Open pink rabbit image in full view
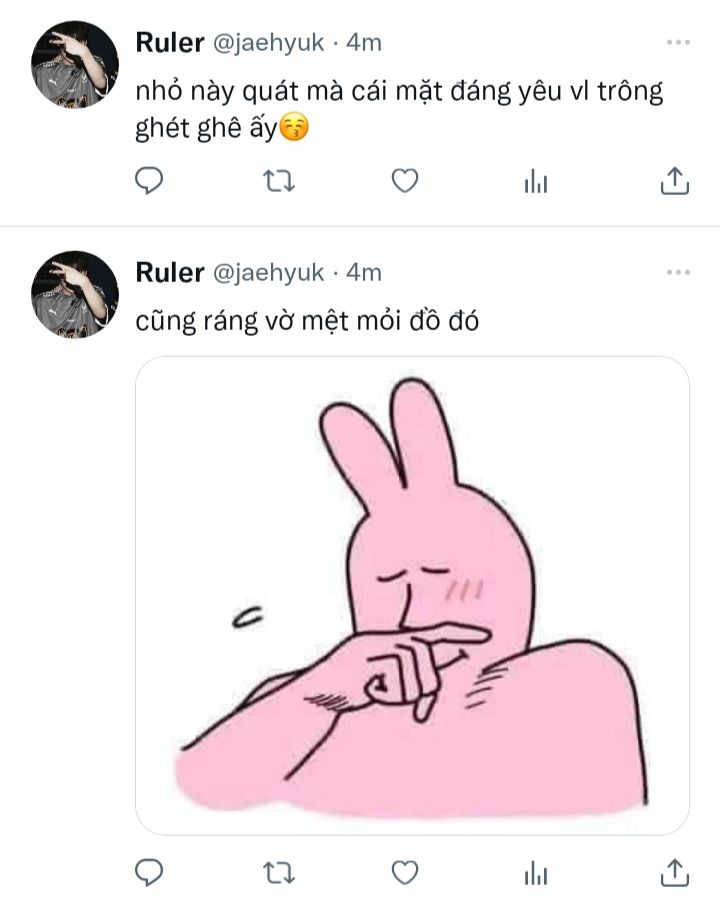Image resolution: width=720 pixels, height=908 pixels. tap(412, 595)
